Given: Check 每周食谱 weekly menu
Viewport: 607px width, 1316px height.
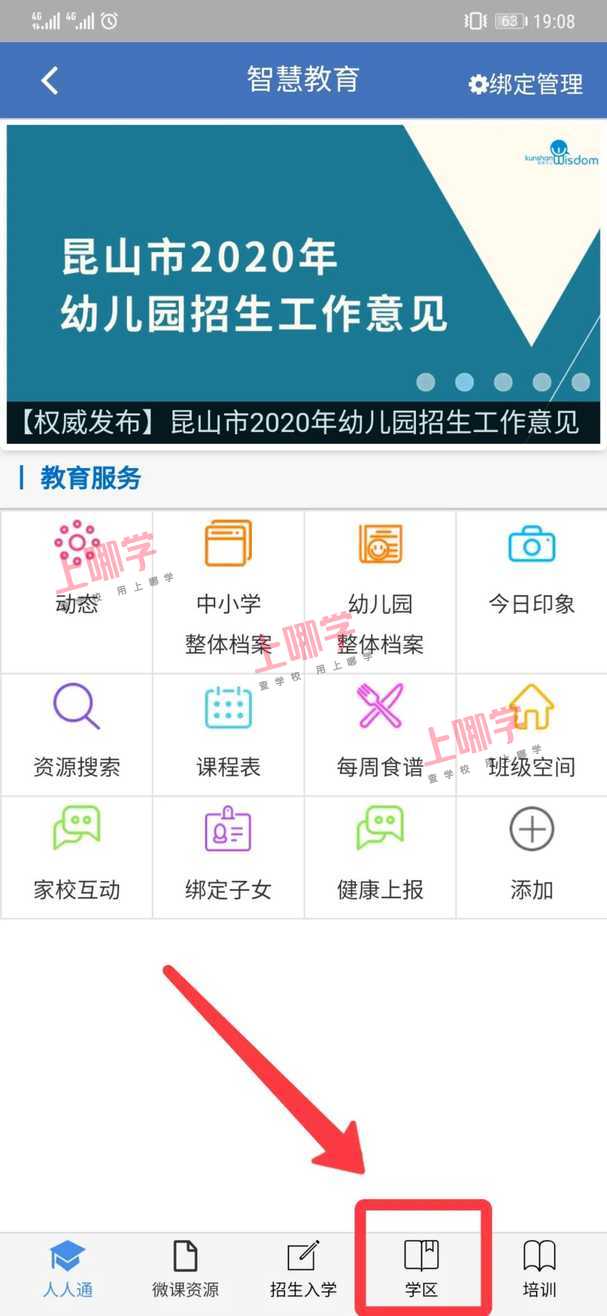Looking at the screenshot, I should click(380, 734).
